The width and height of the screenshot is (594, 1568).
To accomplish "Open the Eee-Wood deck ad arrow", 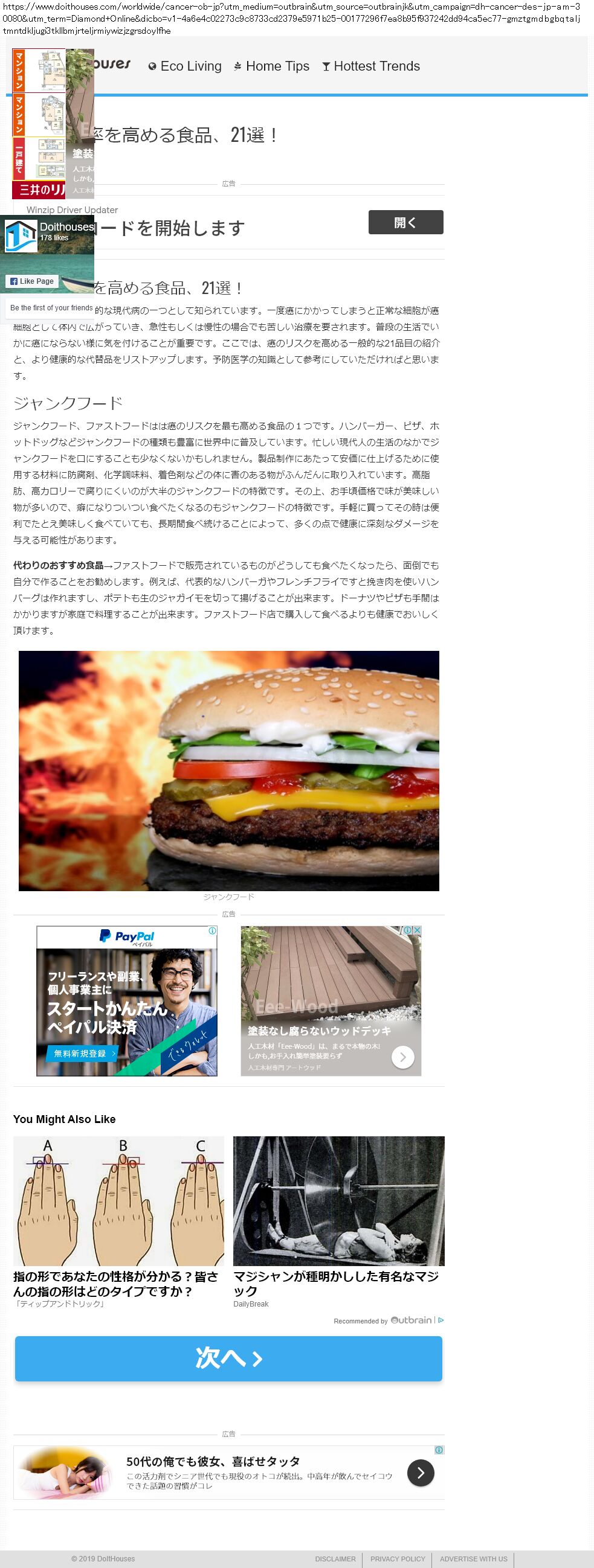I will pos(402,1057).
